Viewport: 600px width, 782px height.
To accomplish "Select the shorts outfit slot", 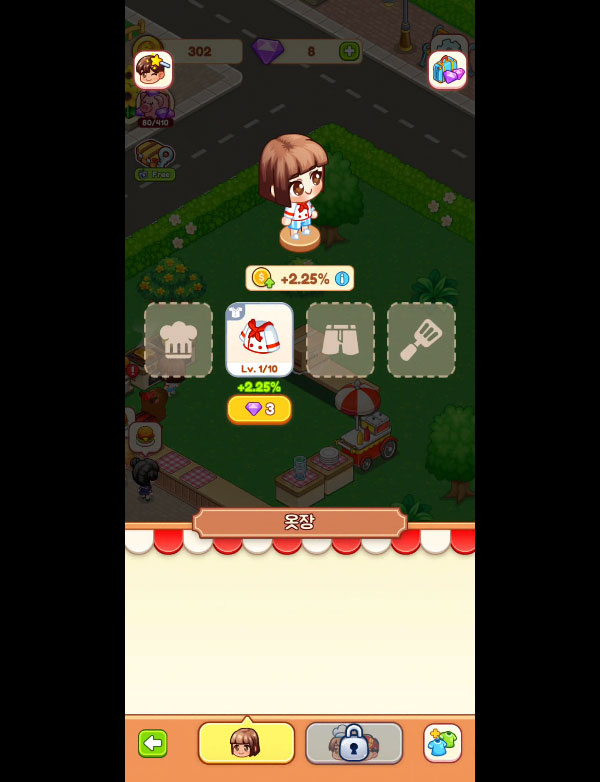I will 340,340.
